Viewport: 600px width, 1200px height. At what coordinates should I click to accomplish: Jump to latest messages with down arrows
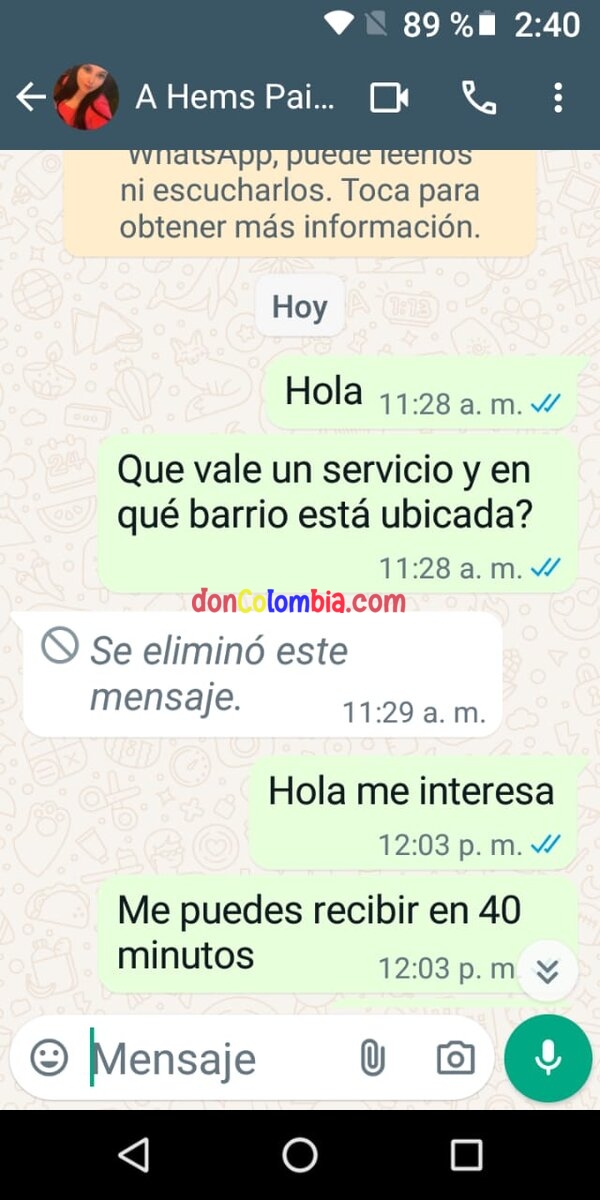pos(547,970)
